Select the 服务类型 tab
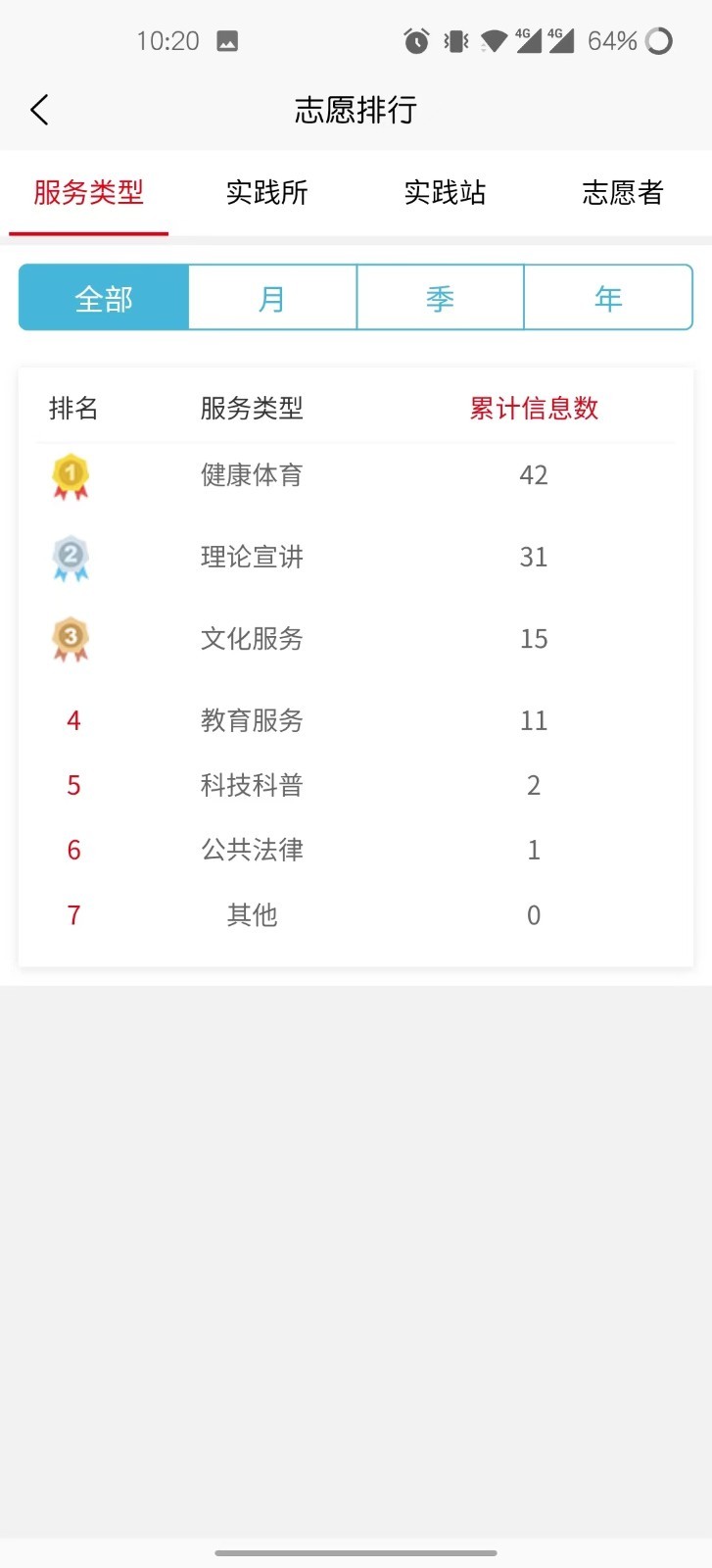 pyautogui.click(x=89, y=192)
